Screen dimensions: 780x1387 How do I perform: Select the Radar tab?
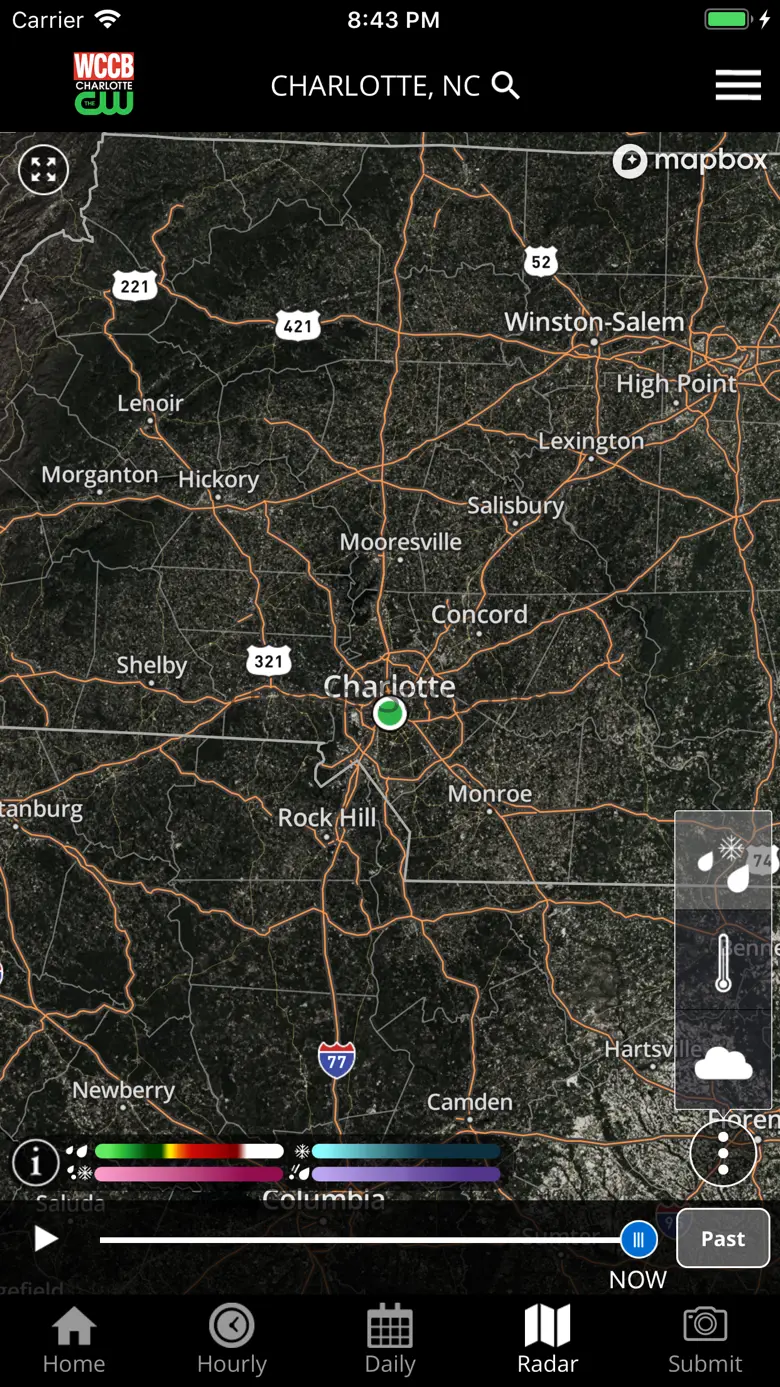tap(548, 1340)
